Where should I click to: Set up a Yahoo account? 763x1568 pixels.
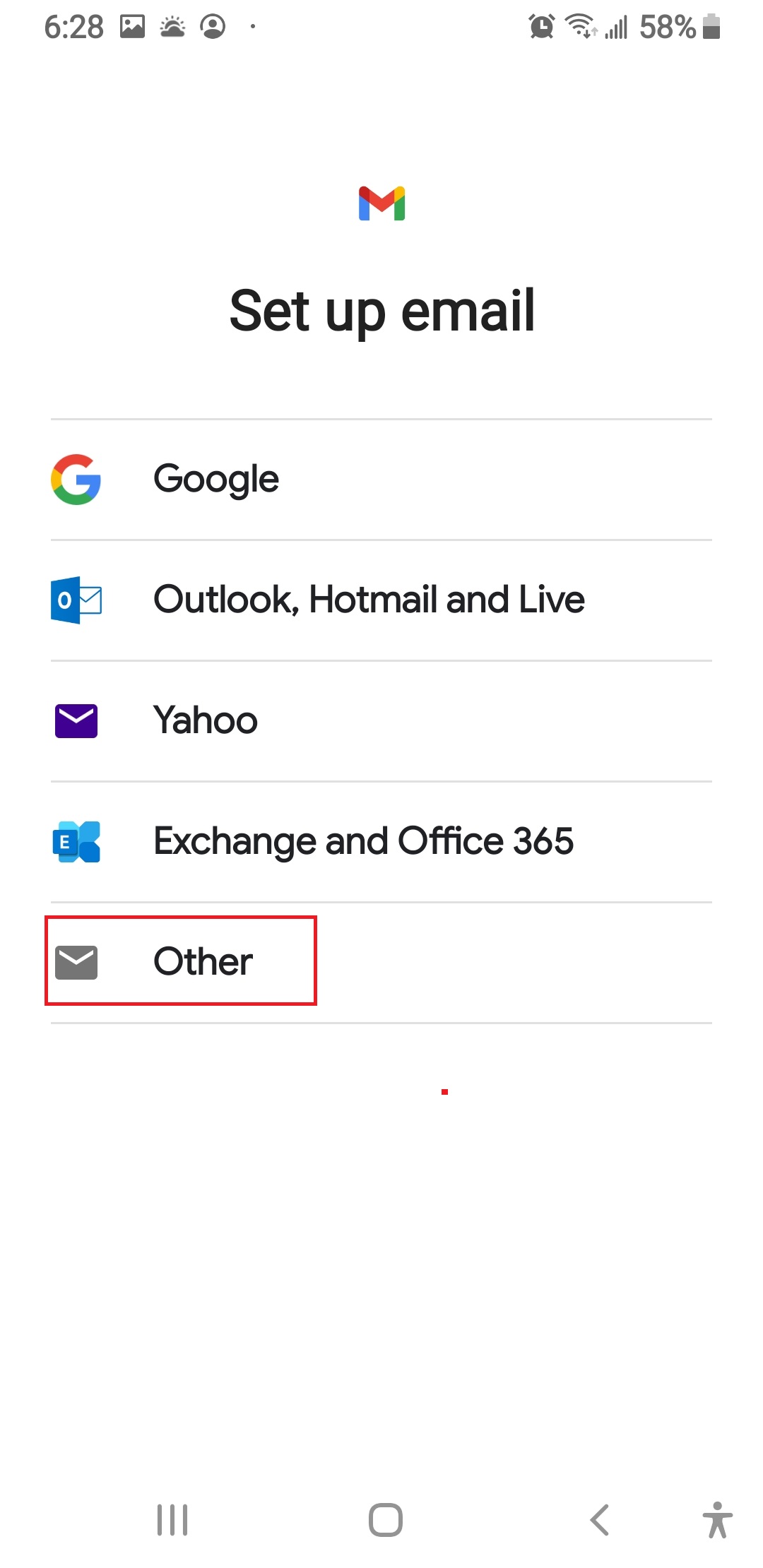[381, 722]
